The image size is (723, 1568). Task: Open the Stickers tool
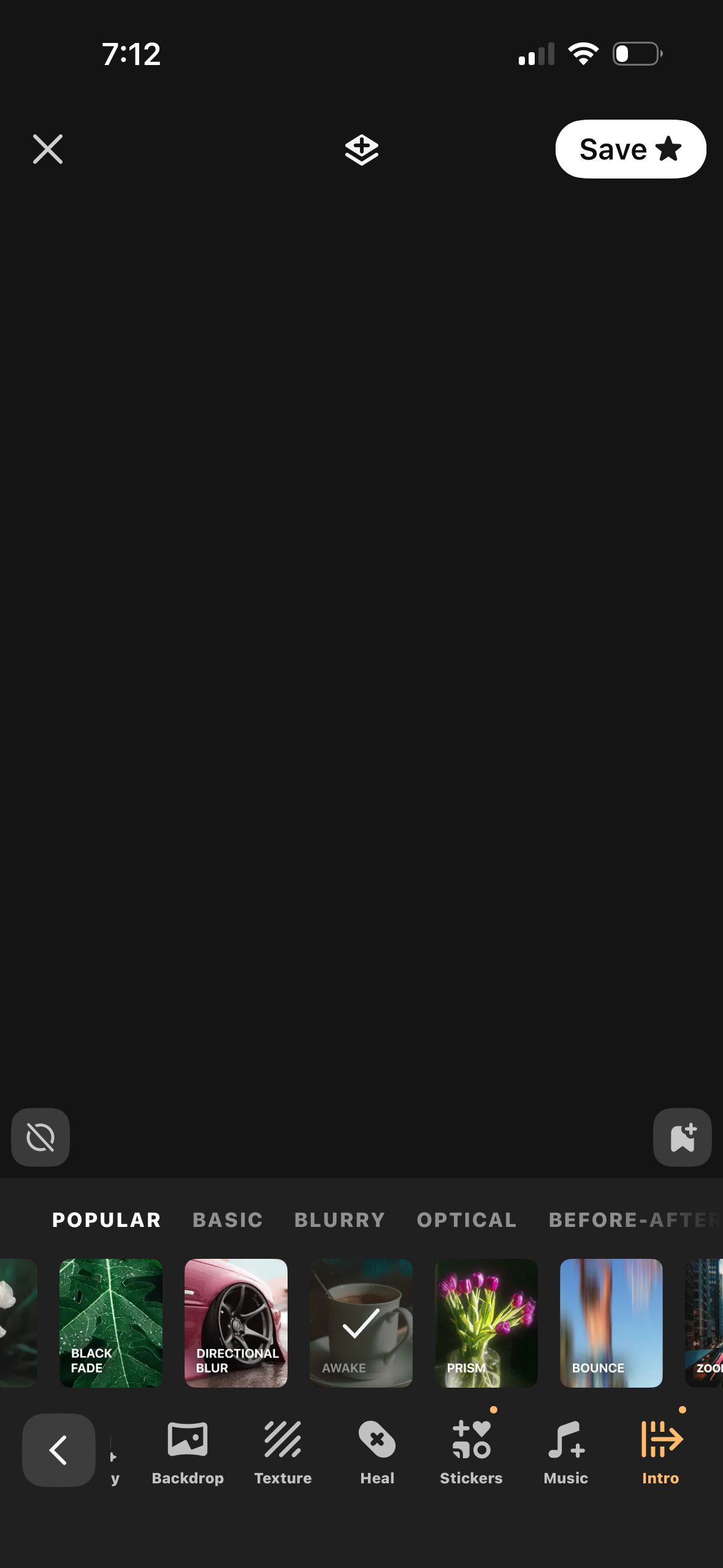(x=471, y=1451)
